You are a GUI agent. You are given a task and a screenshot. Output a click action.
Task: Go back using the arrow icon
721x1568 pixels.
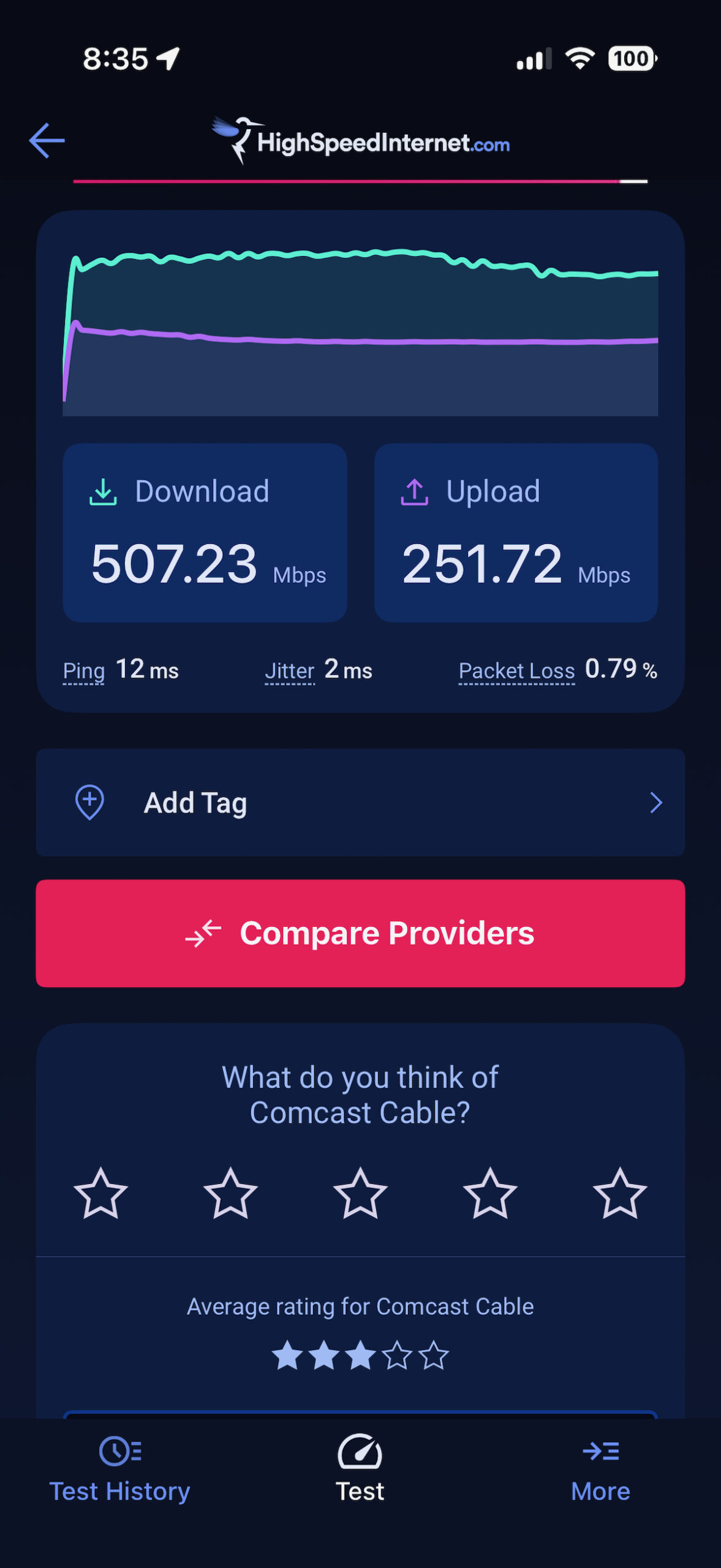(47, 140)
